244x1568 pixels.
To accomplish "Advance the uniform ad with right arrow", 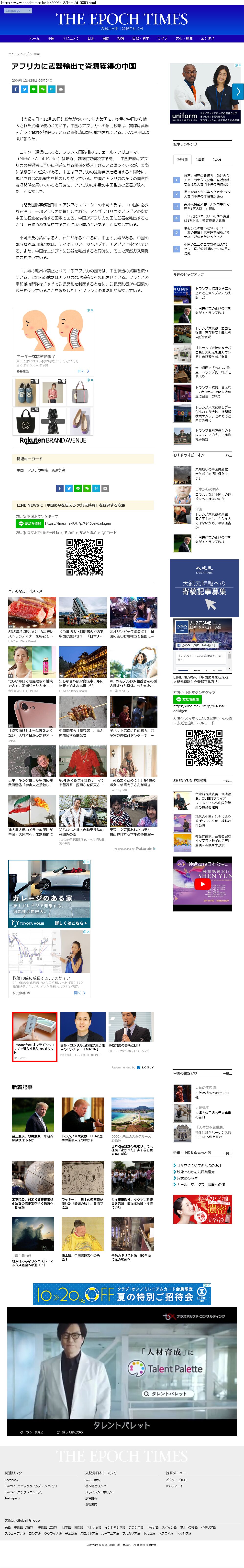I will [x=237, y=91].
